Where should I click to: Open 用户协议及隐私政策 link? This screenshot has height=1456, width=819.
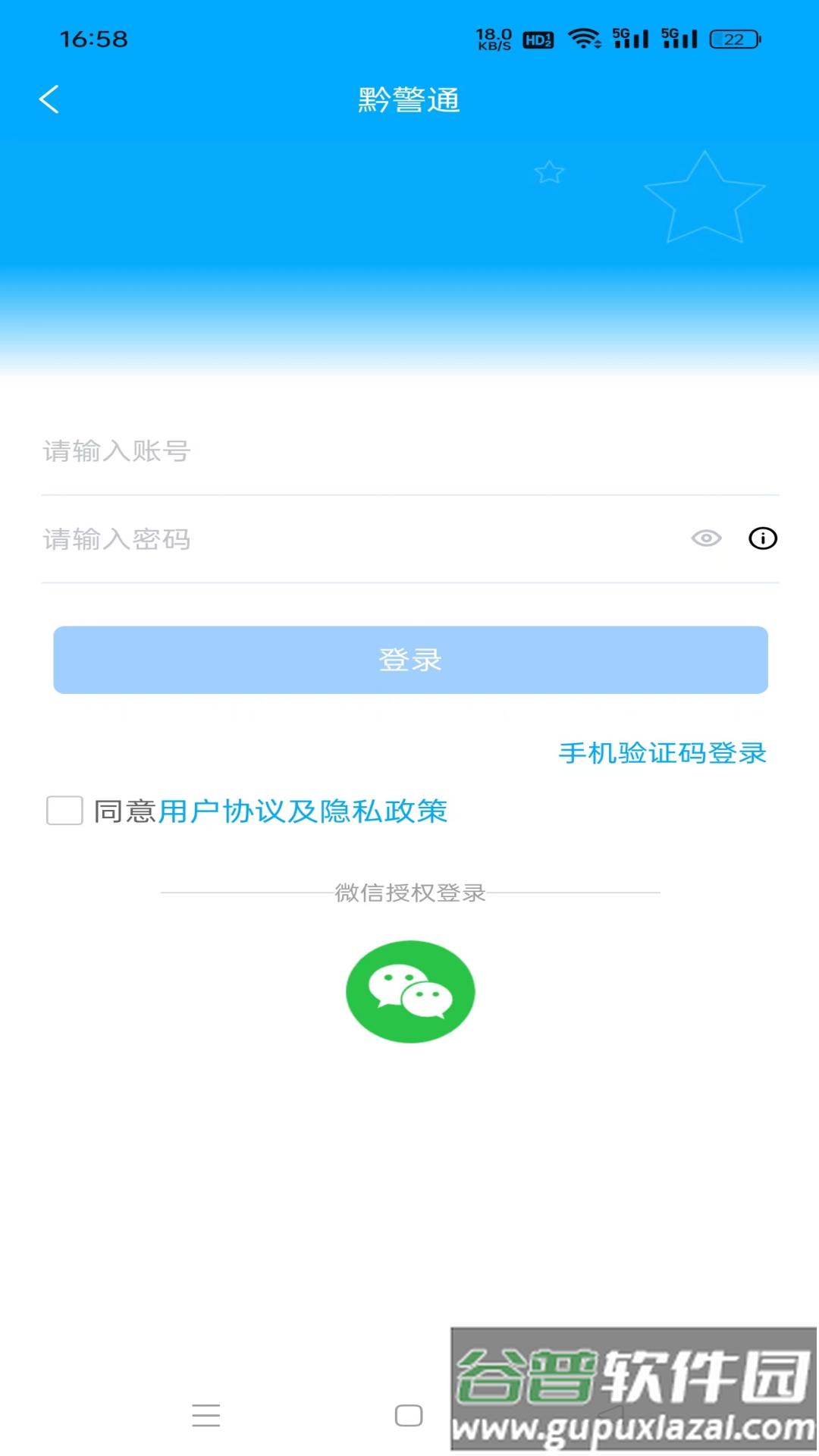303,811
